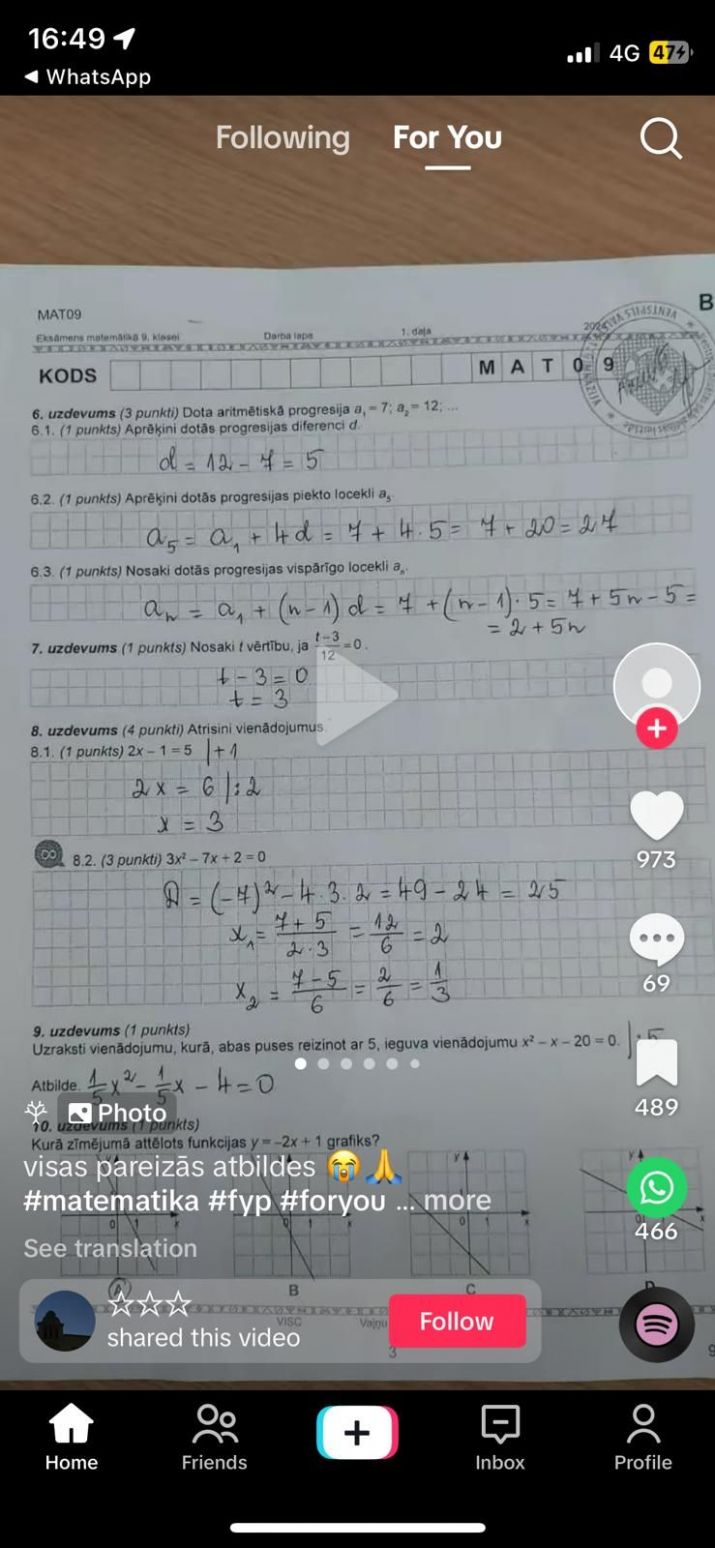The height and width of the screenshot is (1548, 715).
Task: Share this post via WhatsApp
Action: click(x=656, y=1188)
